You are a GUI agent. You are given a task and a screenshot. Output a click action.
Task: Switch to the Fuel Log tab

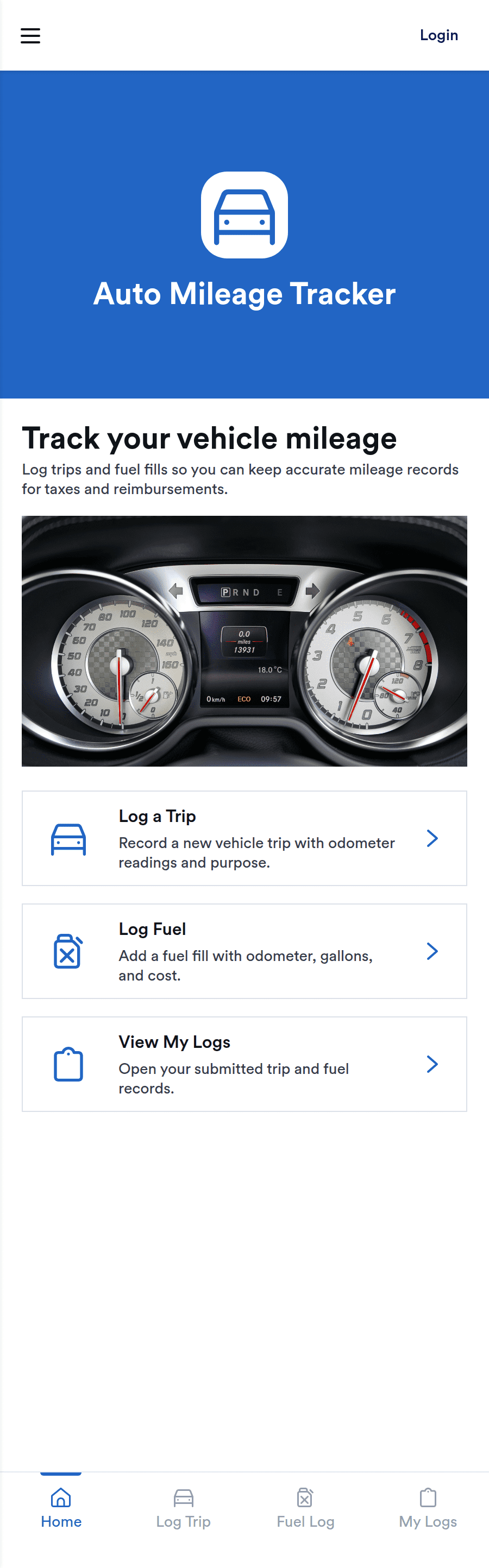305,1508
